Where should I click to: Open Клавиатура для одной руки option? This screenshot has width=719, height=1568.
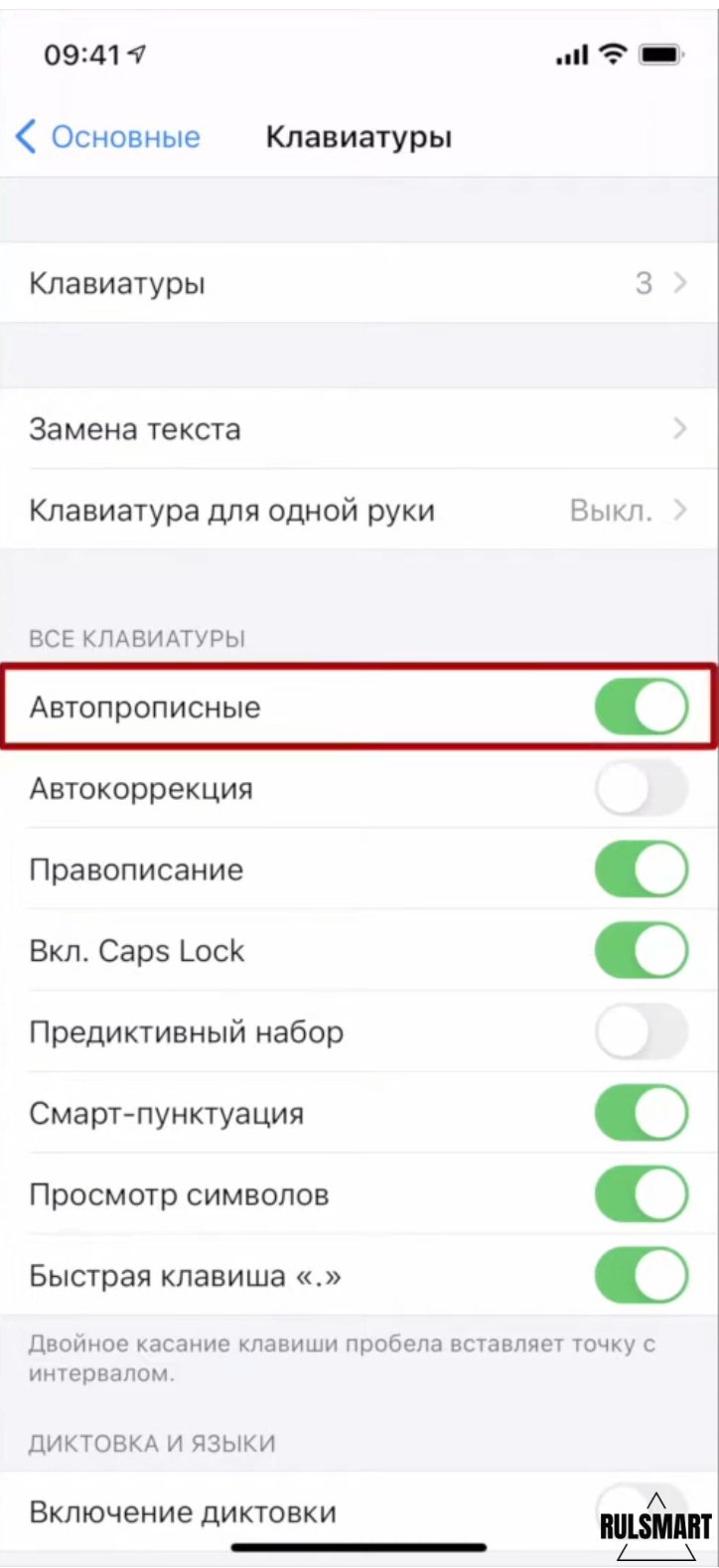click(358, 511)
